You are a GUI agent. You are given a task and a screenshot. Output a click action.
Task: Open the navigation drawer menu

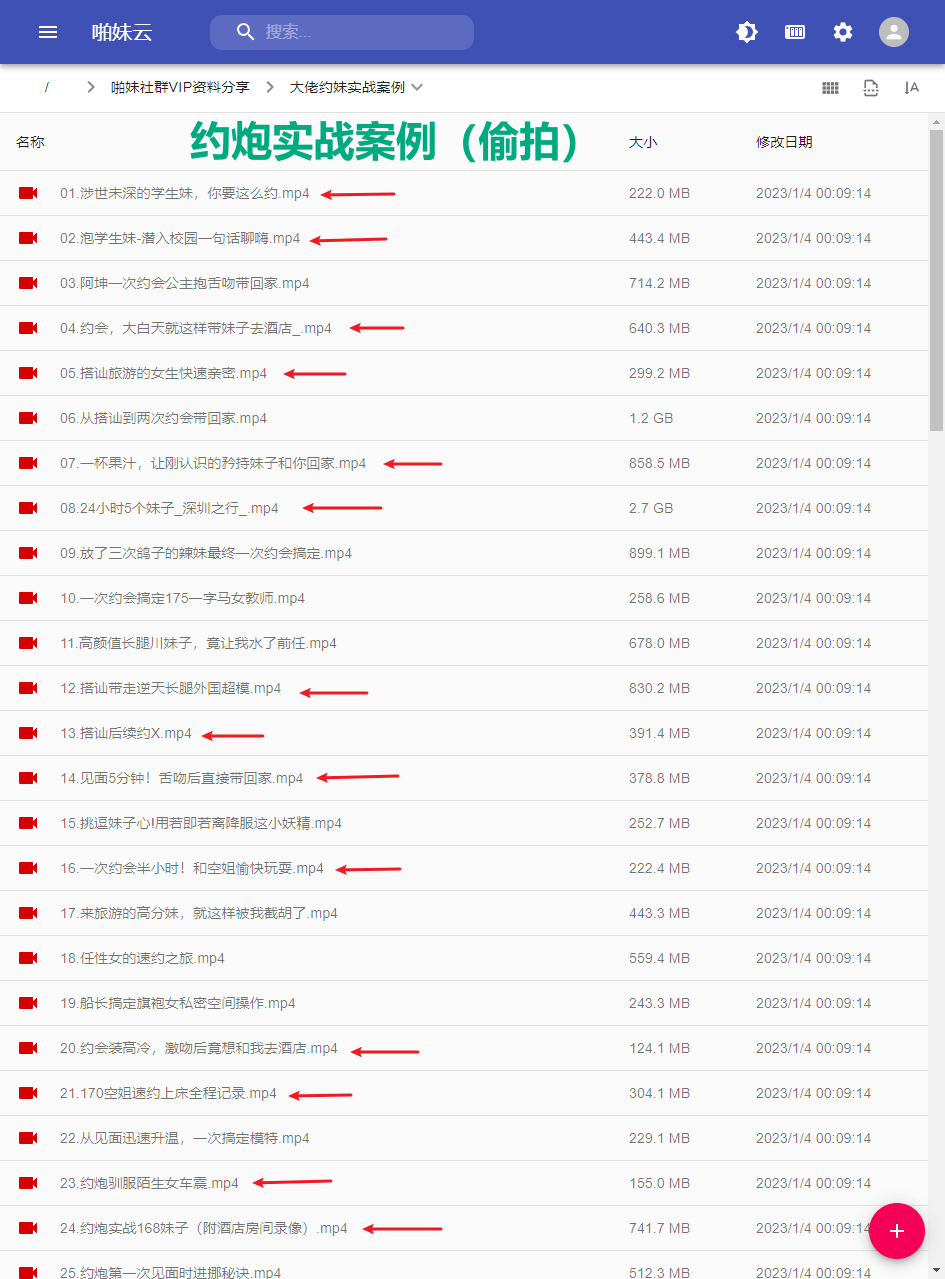tap(48, 32)
